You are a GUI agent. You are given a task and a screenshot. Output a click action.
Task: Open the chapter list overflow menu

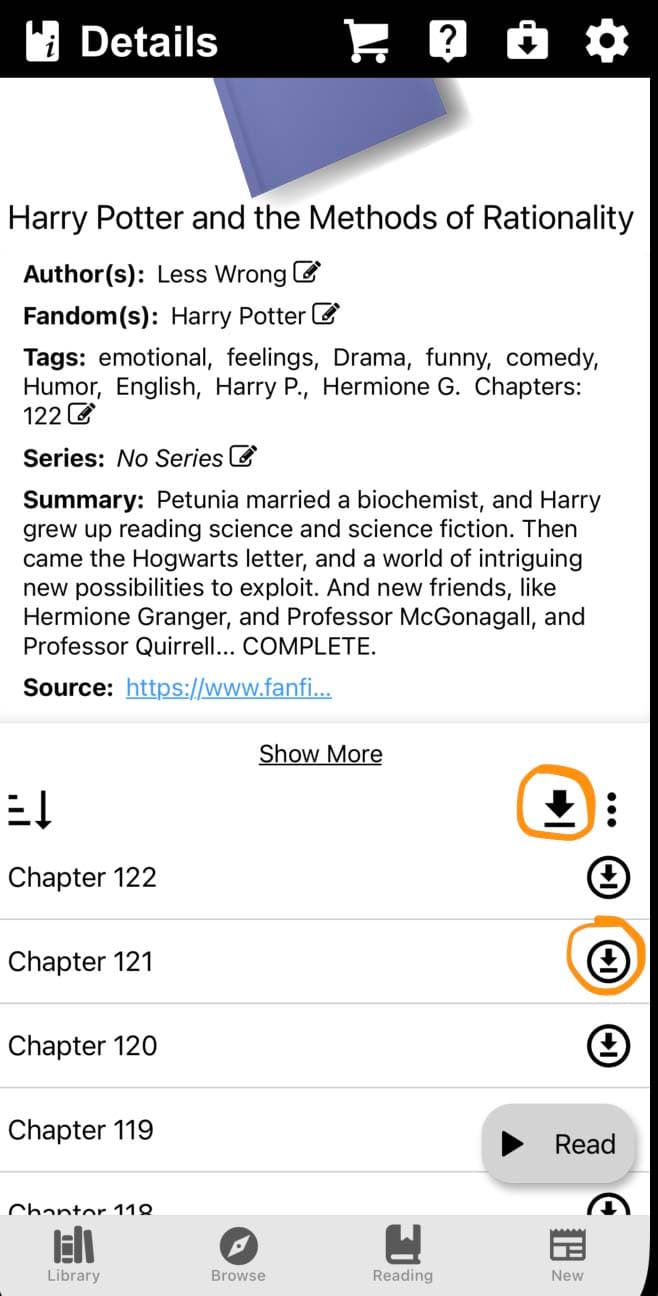click(x=612, y=808)
